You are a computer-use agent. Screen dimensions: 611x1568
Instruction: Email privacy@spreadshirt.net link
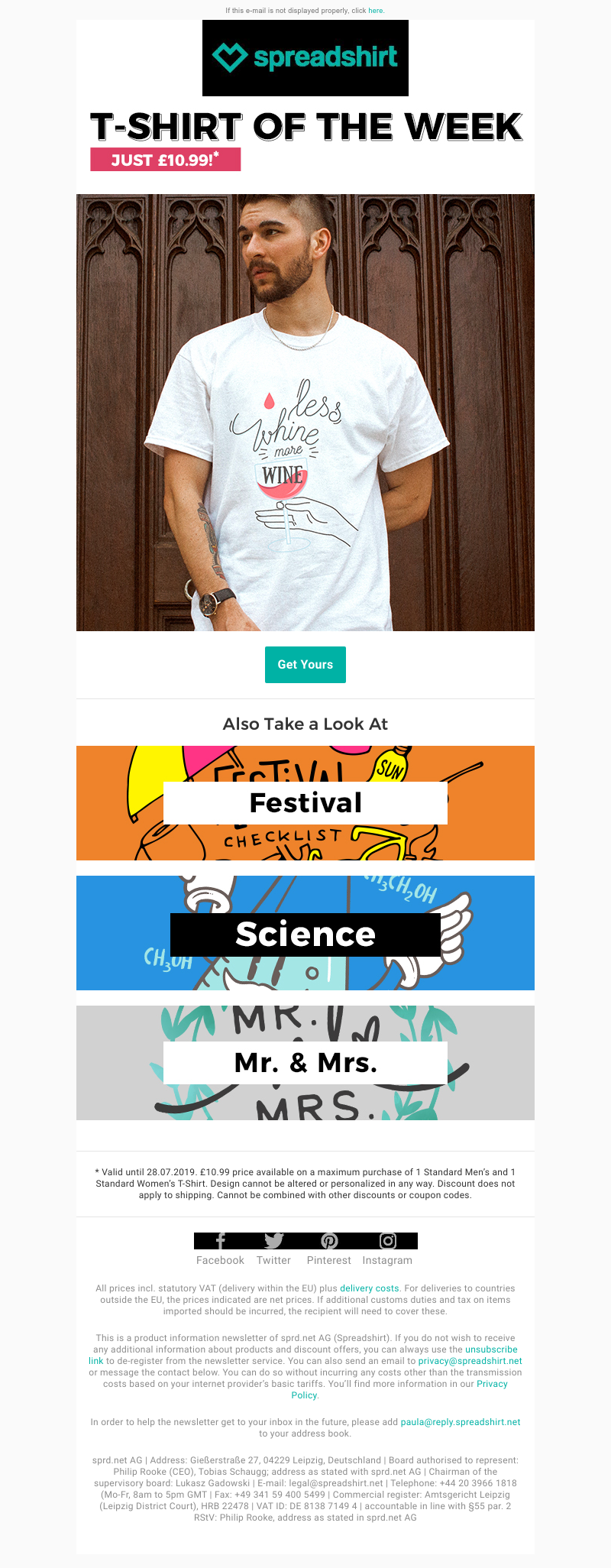click(x=470, y=1361)
